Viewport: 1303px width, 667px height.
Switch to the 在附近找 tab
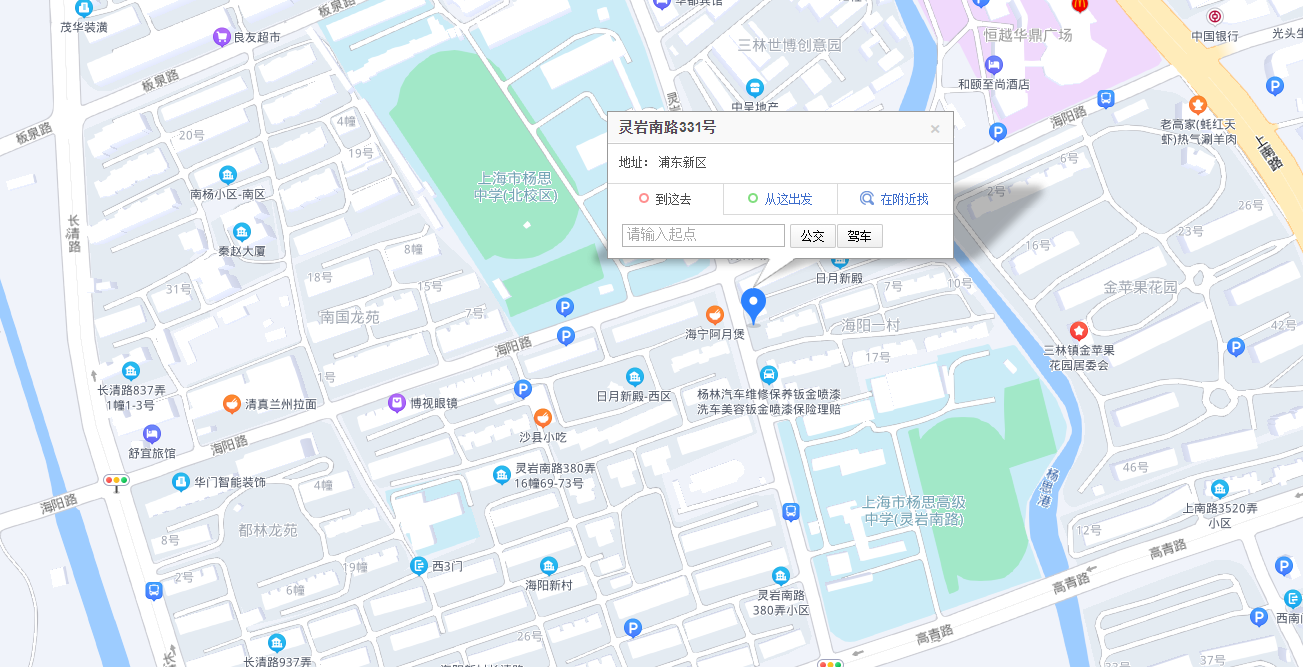(895, 199)
